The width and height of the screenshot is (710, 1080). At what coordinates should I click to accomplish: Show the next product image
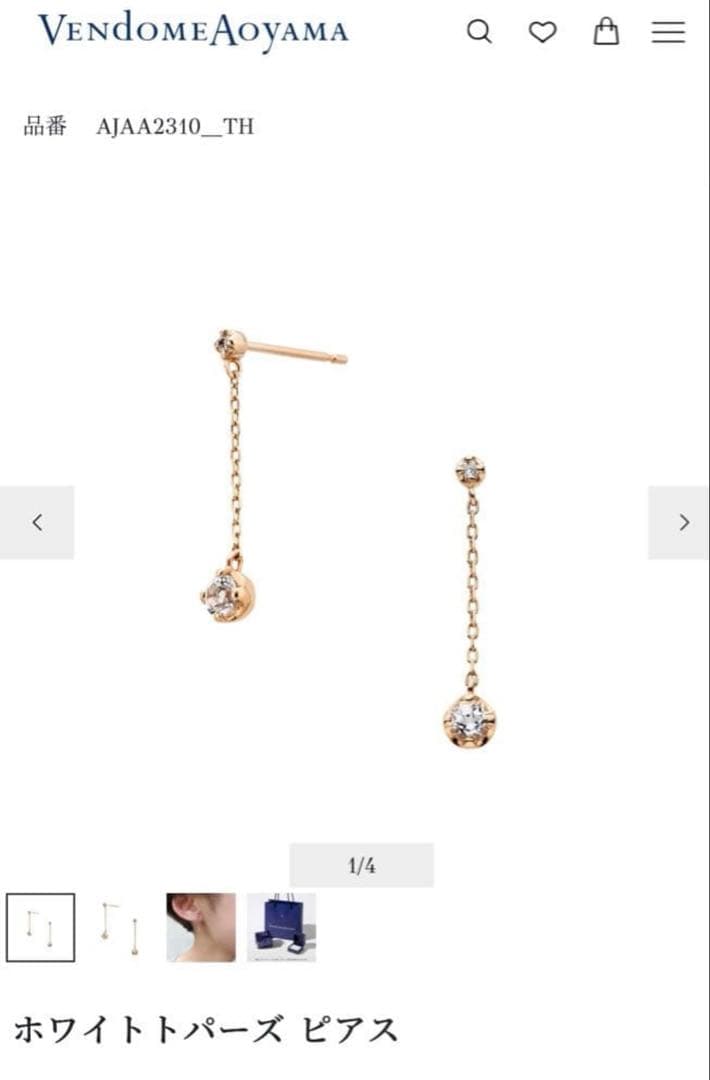tap(683, 522)
